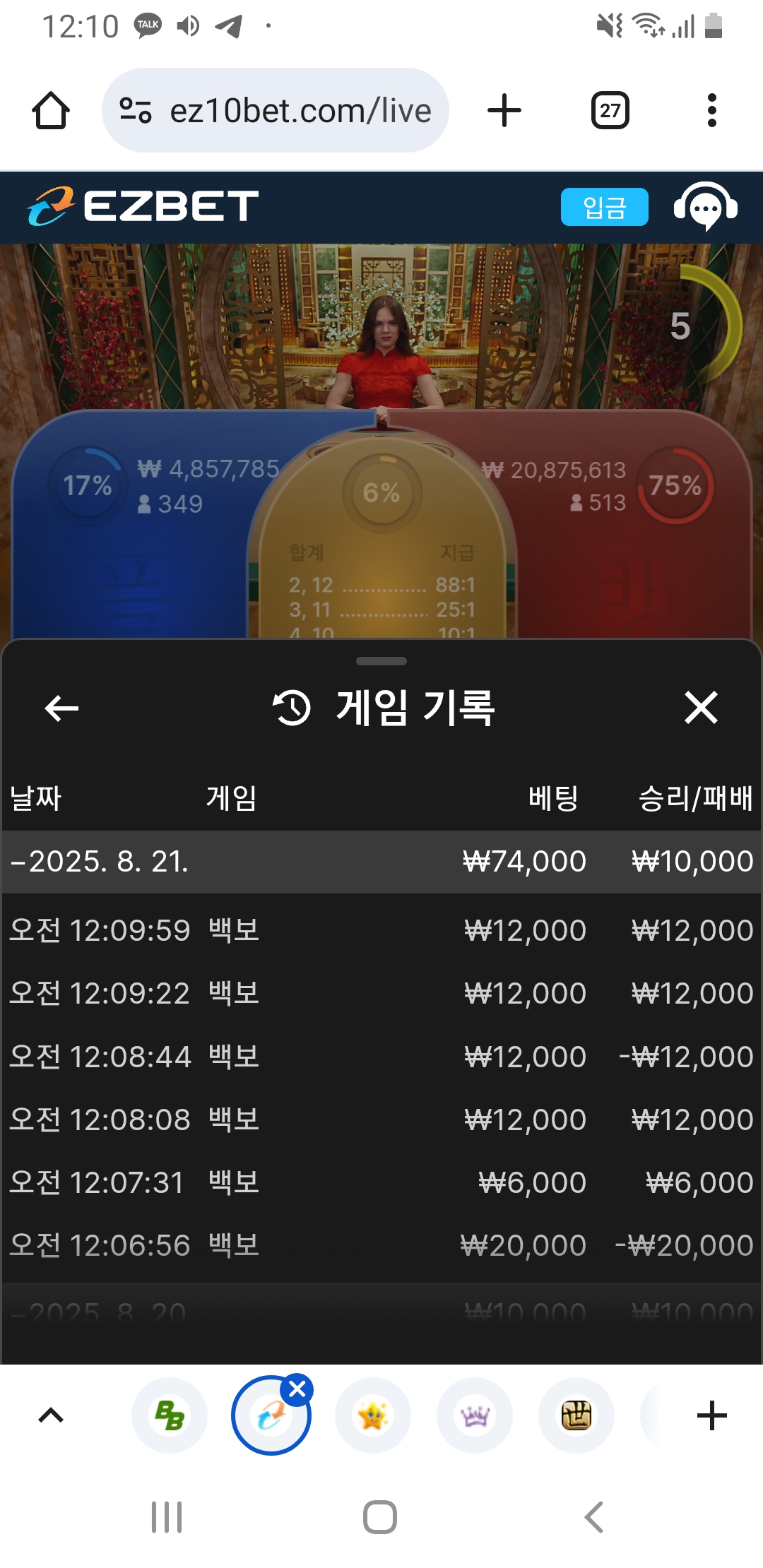The height and width of the screenshot is (1568, 763).
Task: Tap the 입금 deposit button
Action: 604,207
